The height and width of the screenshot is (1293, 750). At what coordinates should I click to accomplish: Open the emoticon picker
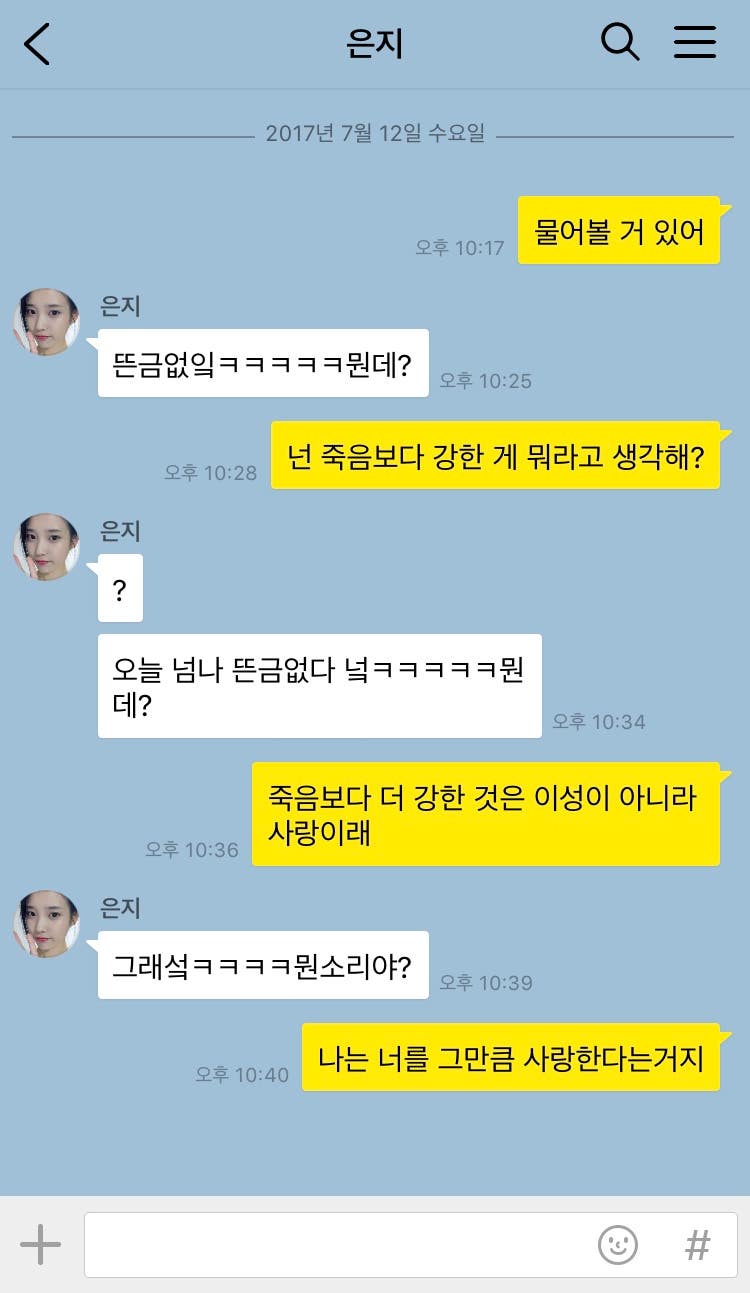click(x=618, y=1245)
